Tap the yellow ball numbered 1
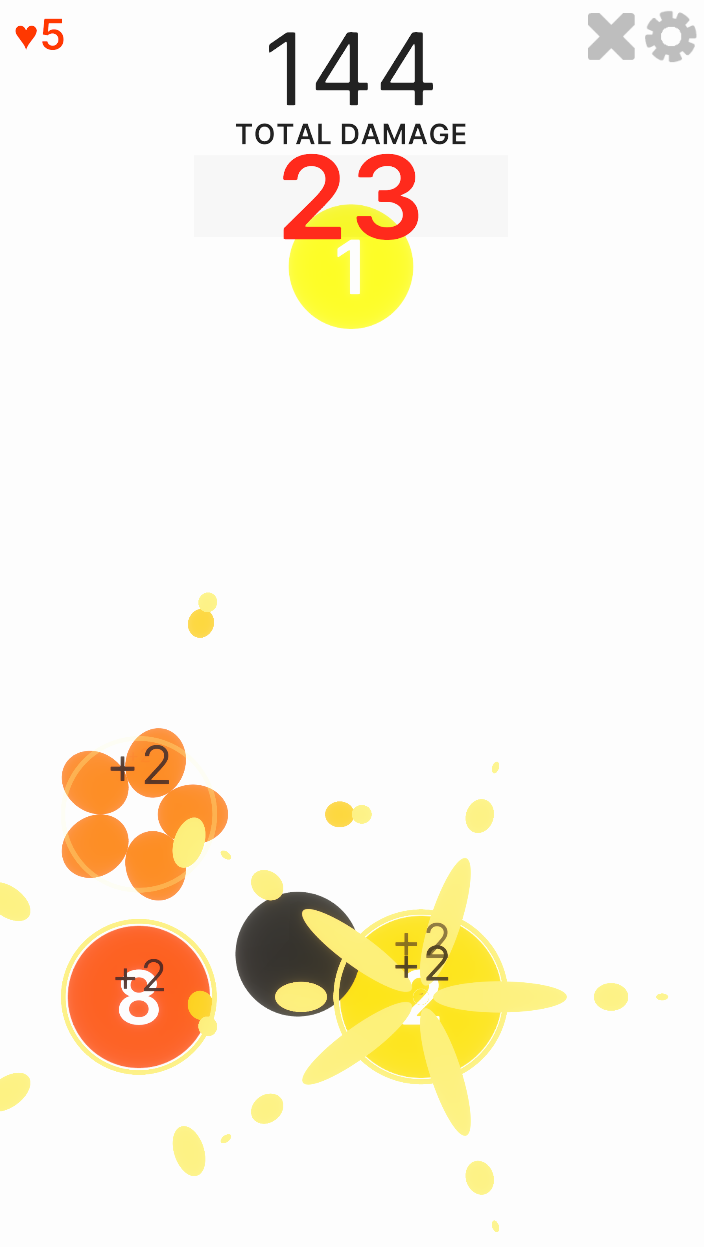 (x=351, y=268)
